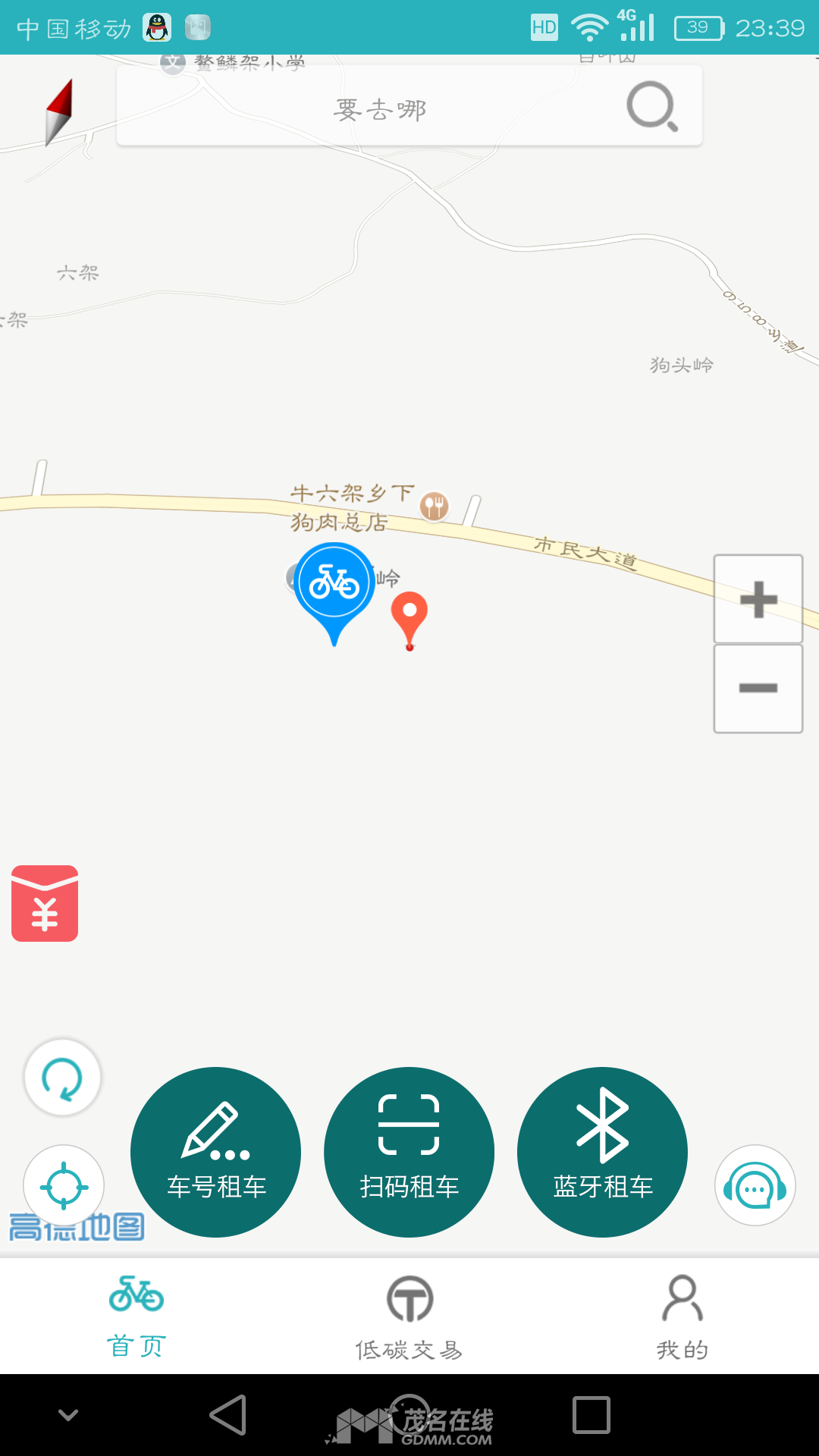The width and height of the screenshot is (819, 1456).
Task: Refresh nearby bike stations
Action: pos(62,1078)
